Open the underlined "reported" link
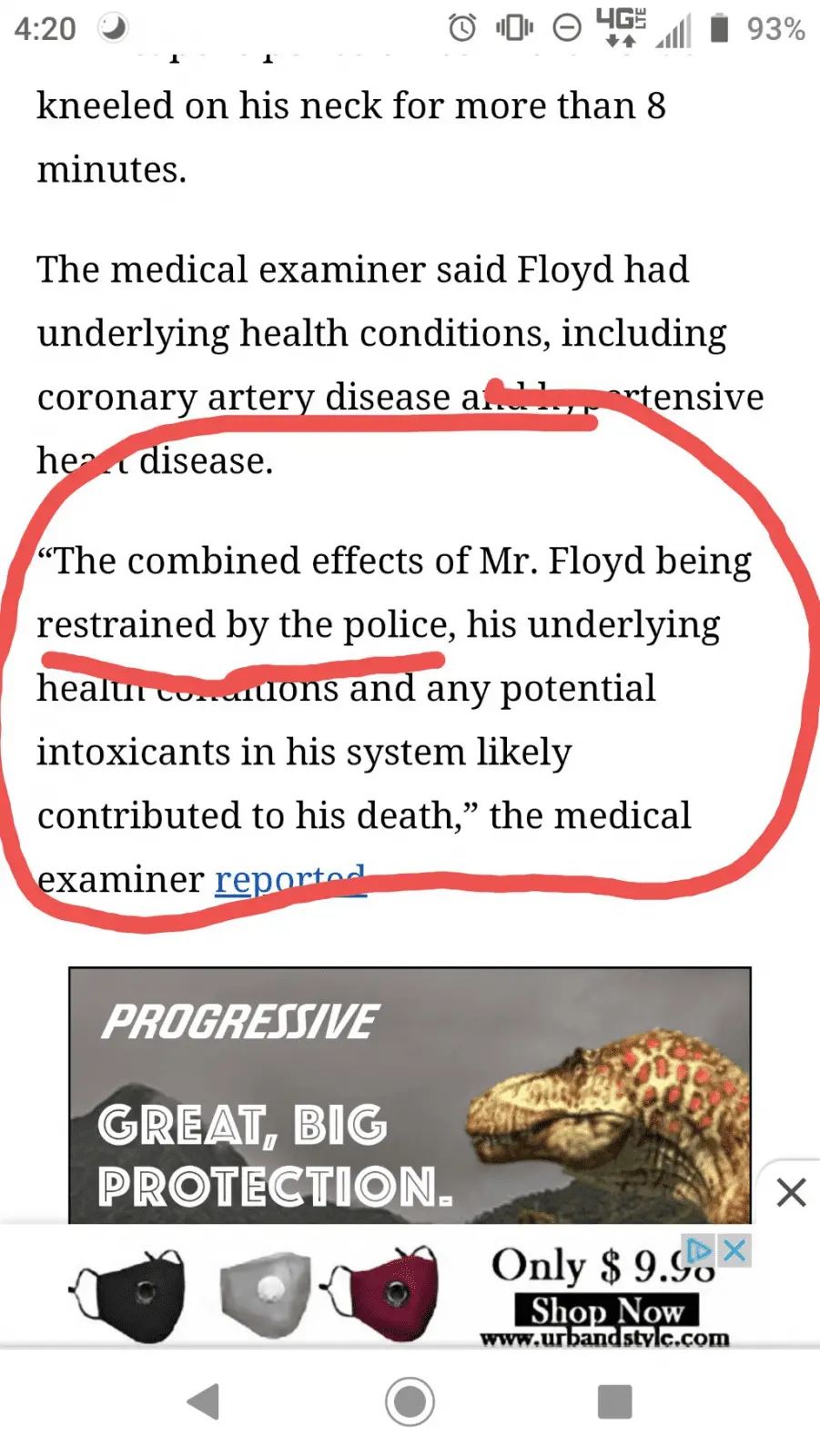This screenshot has width=820, height=1456. point(289,879)
